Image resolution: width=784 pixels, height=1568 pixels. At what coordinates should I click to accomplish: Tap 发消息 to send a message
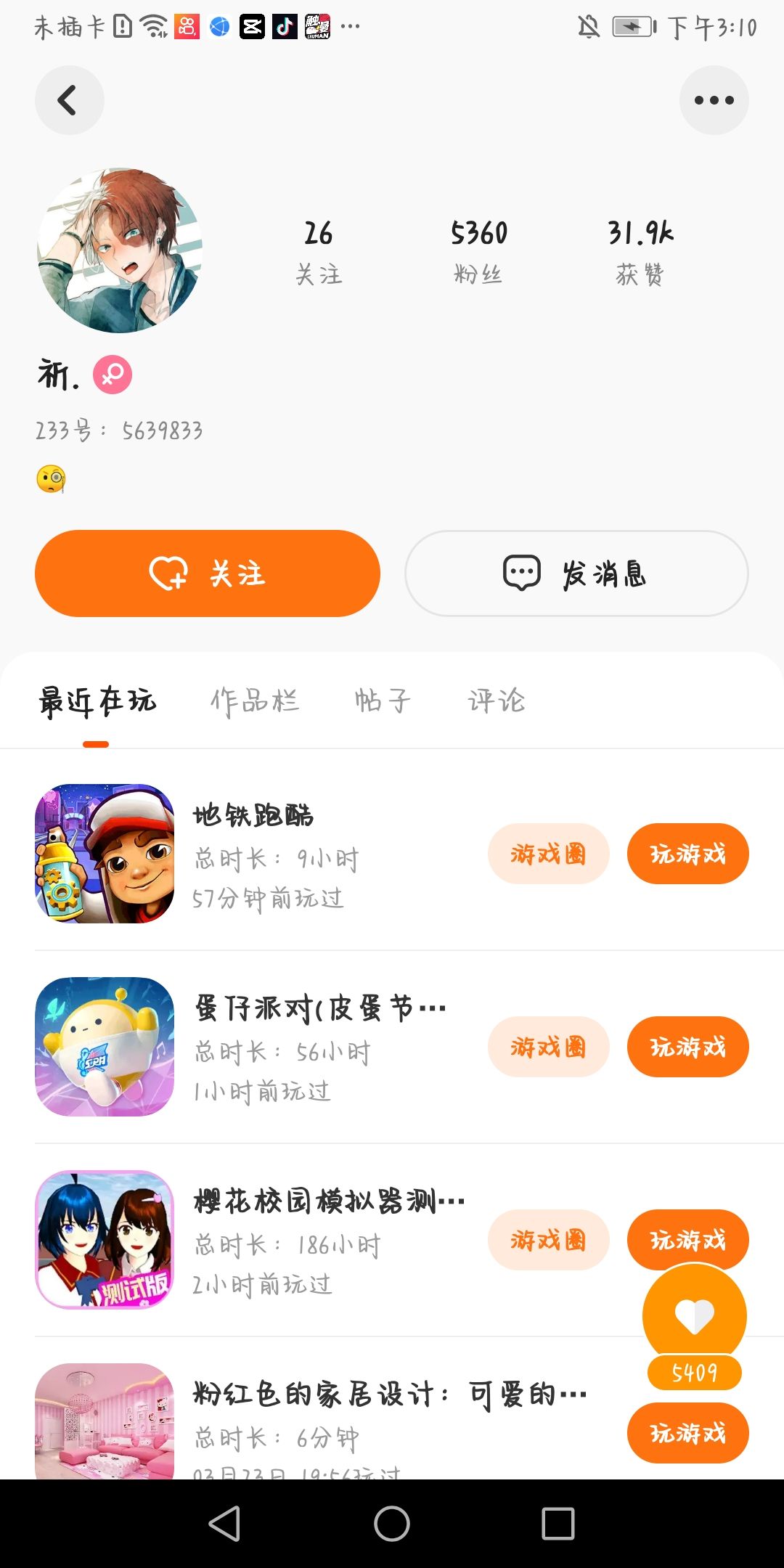point(576,573)
